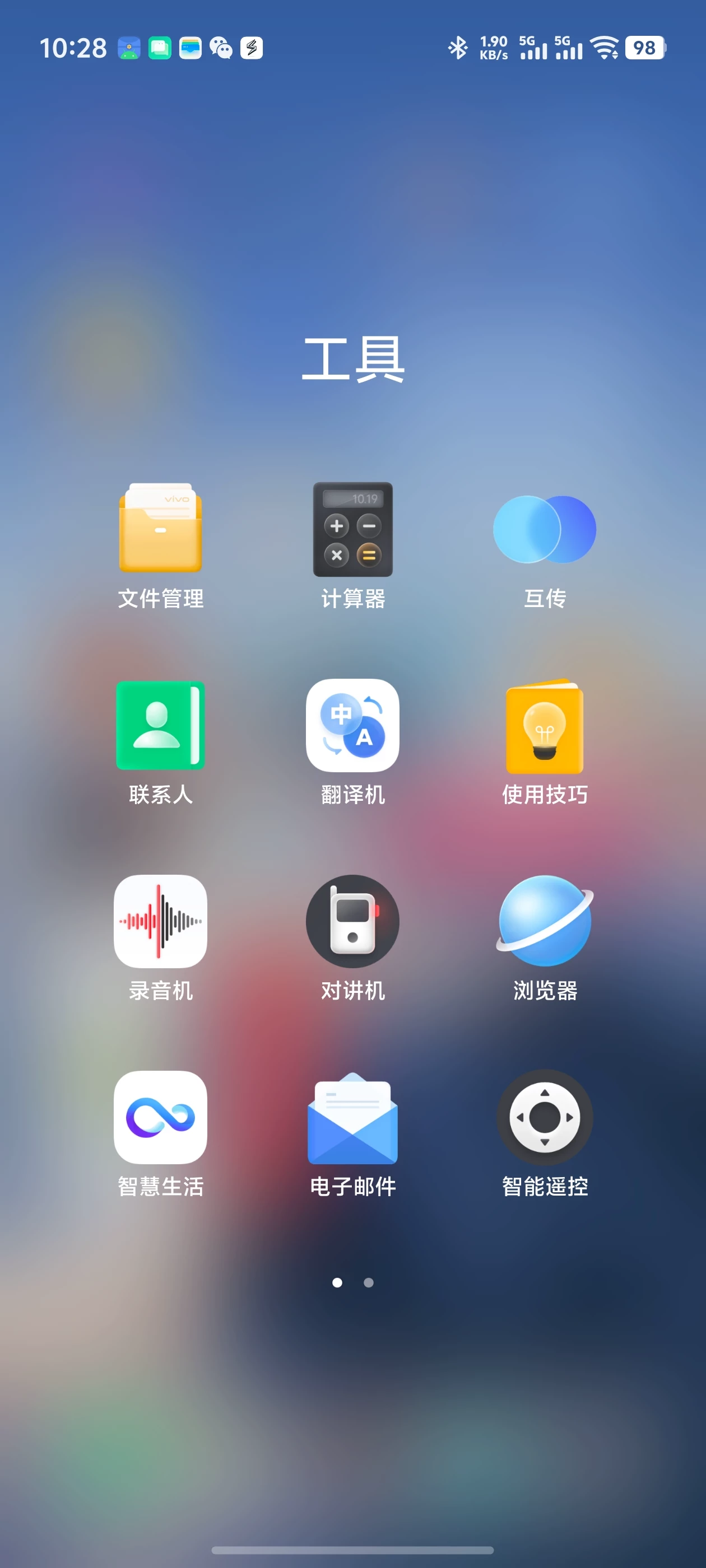Screen dimensions: 706x1568
Task: Launch the 计算器 calculator app
Action: point(352,529)
